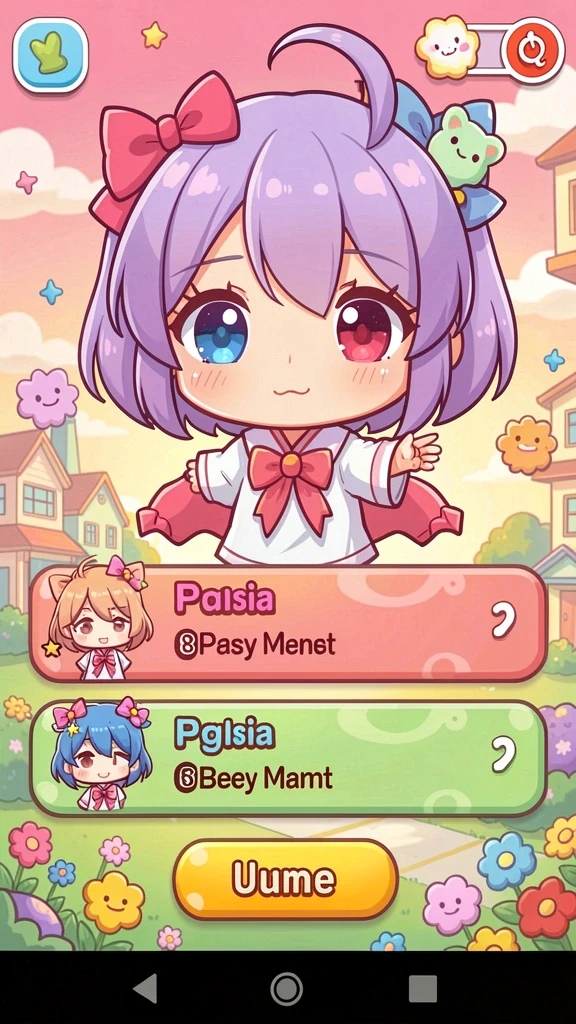The image size is (576, 1024).
Task: Tap the red power button at top right
Action: (534, 50)
